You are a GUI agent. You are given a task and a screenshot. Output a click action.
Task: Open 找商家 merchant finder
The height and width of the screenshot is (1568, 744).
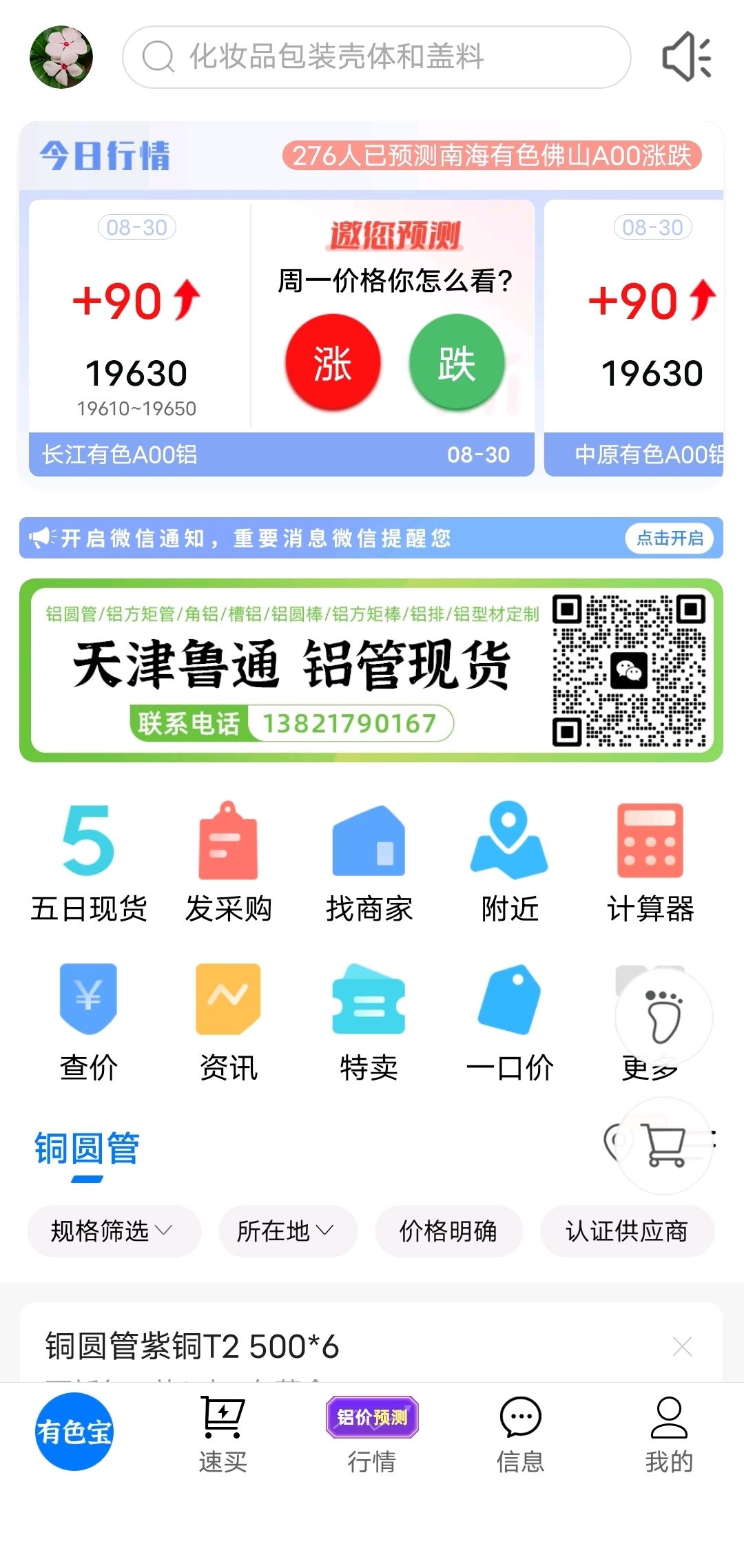pyautogui.click(x=369, y=863)
